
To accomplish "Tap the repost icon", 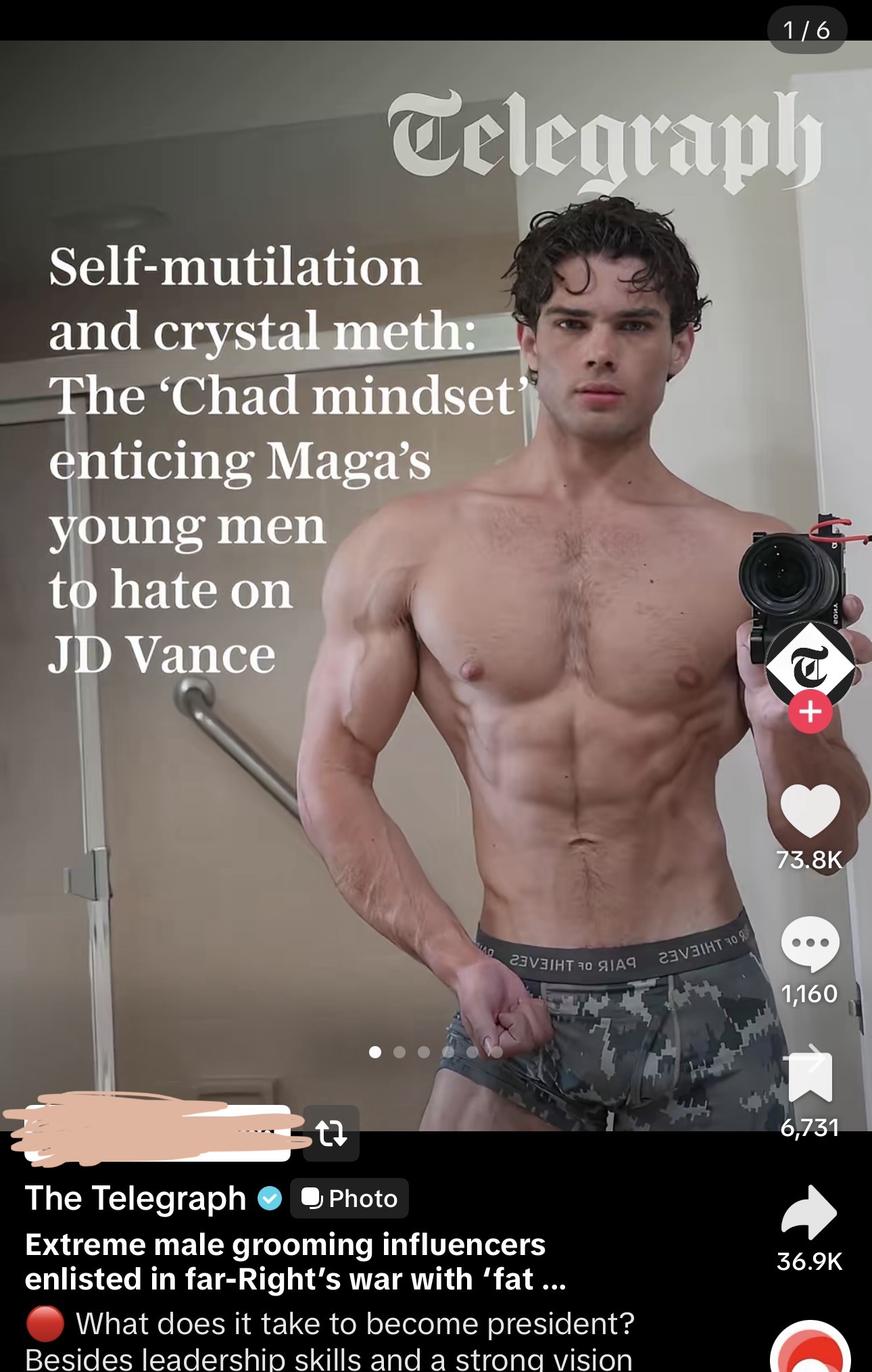I will pyautogui.click(x=331, y=1133).
